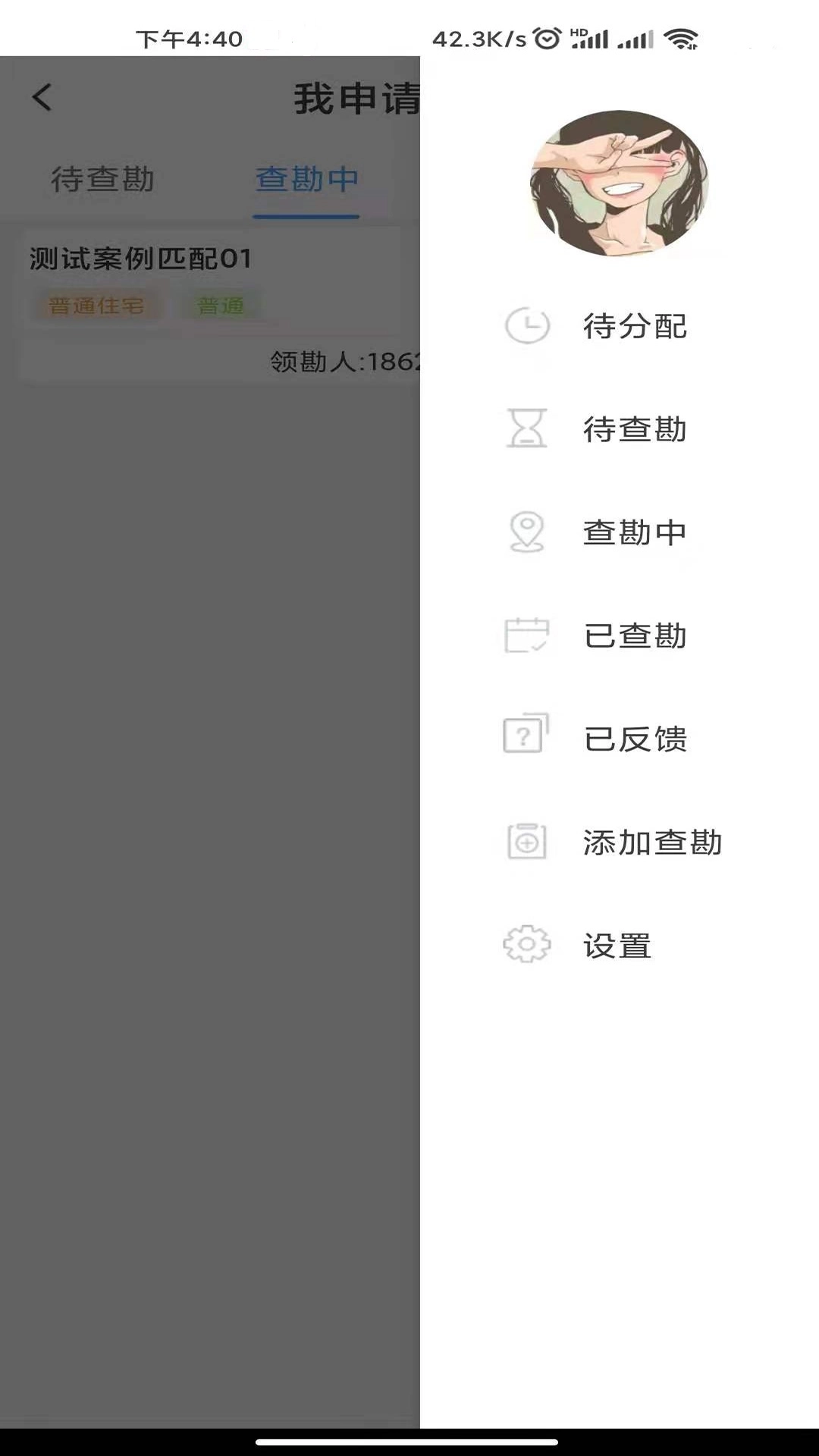Open the user profile avatar
The width and height of the screenshot is (819, 1456).
click(619, 182)
